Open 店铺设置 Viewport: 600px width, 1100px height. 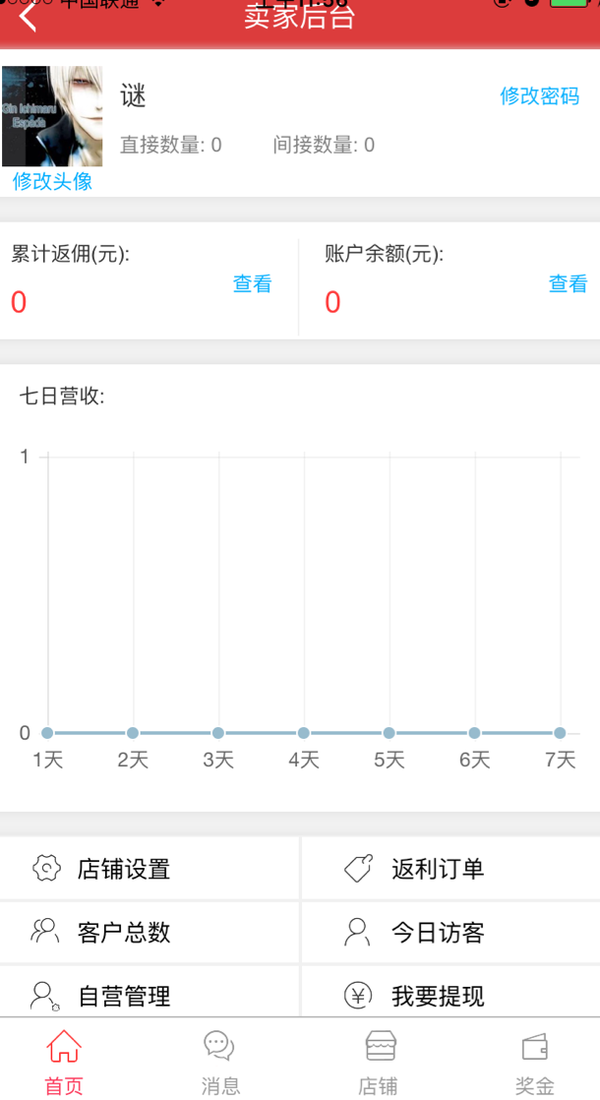pyautogui.click(x=149, y=868)
